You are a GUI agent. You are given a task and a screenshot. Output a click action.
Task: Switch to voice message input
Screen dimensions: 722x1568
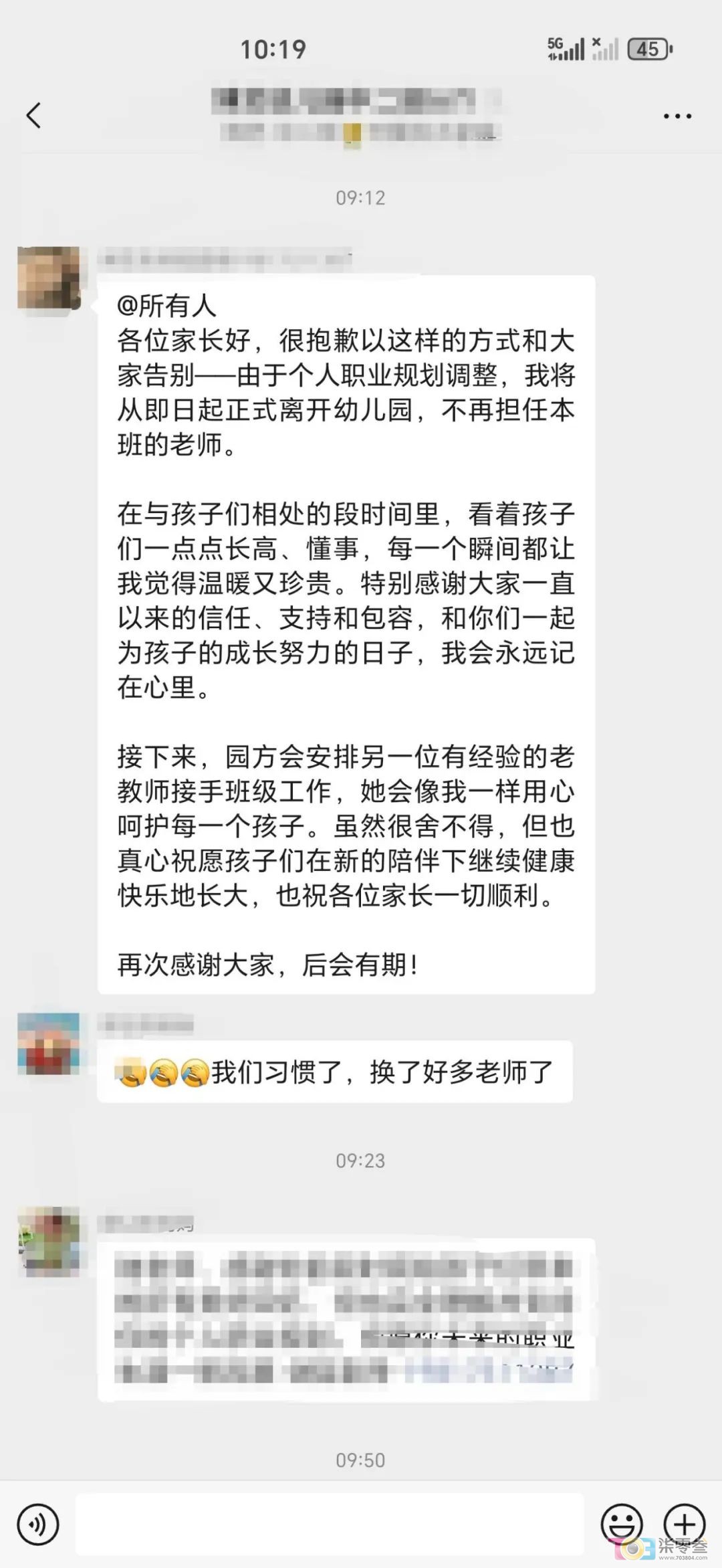[x=38, y=1525]
